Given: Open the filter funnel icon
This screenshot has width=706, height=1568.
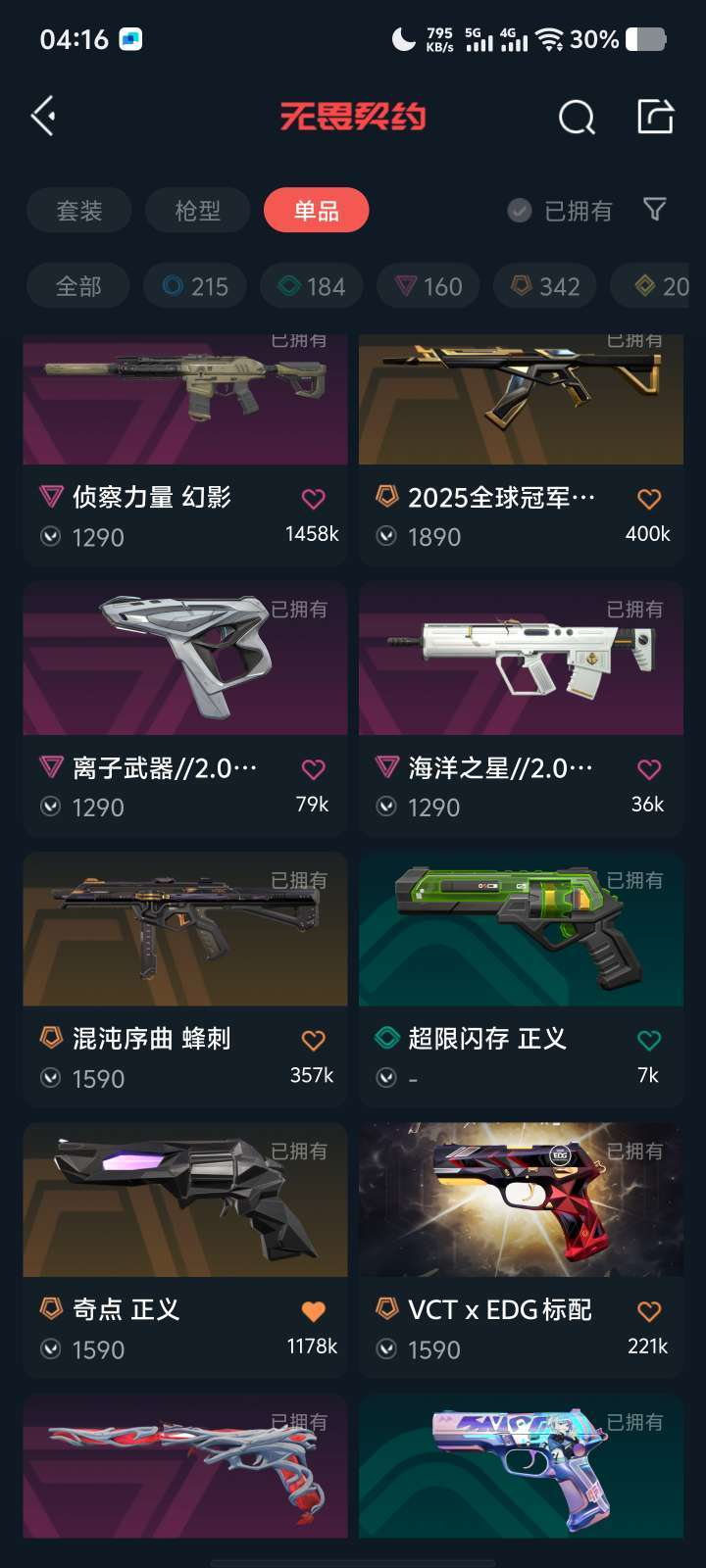Looking at the screenshot, I should (655, 210).
